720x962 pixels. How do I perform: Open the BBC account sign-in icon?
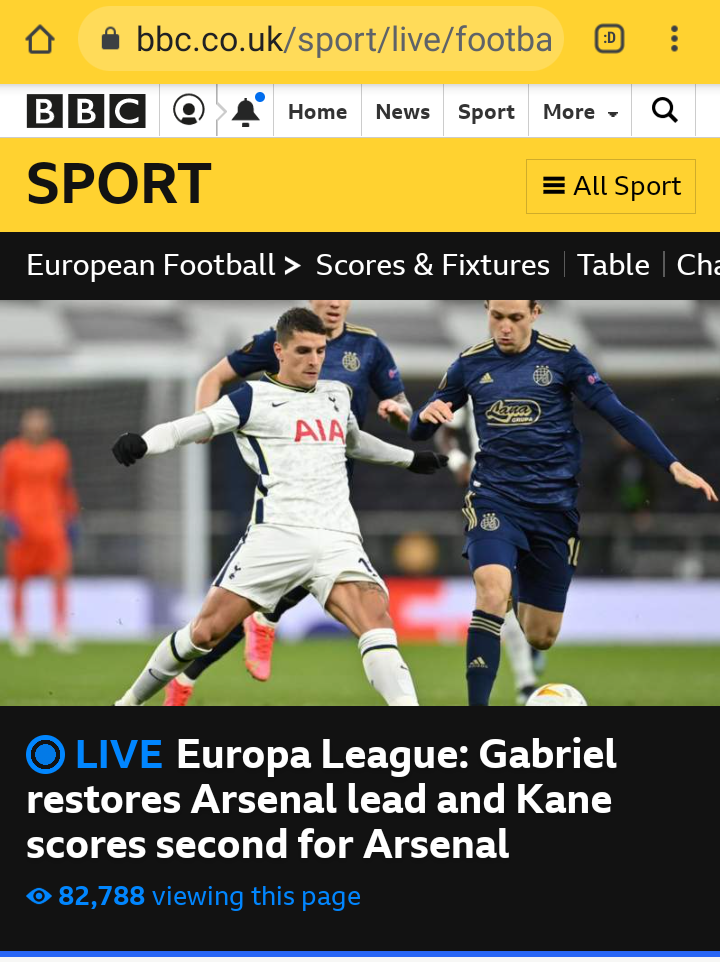coord(188,111)
